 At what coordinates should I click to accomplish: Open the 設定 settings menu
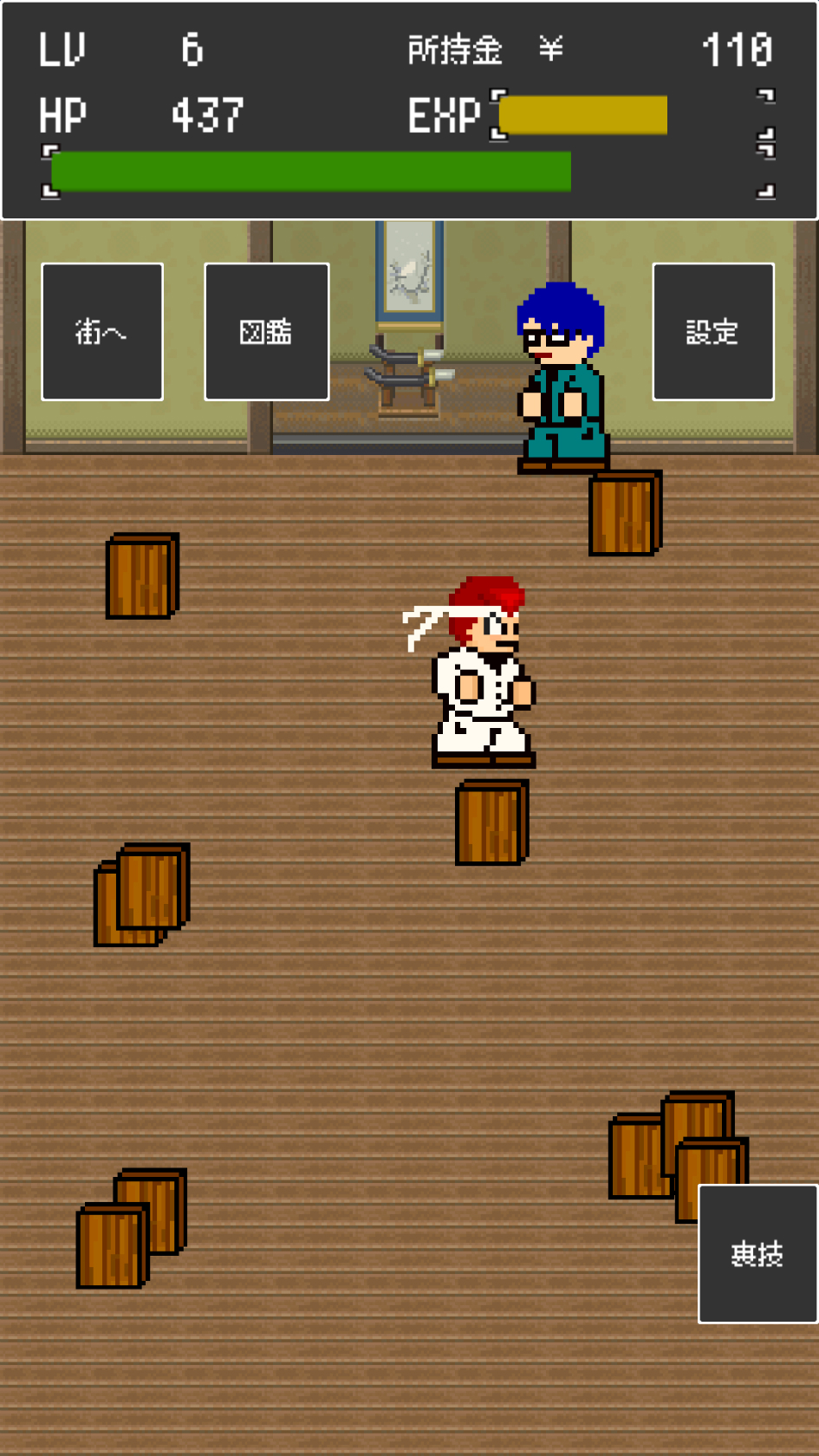tap(712, 332)
